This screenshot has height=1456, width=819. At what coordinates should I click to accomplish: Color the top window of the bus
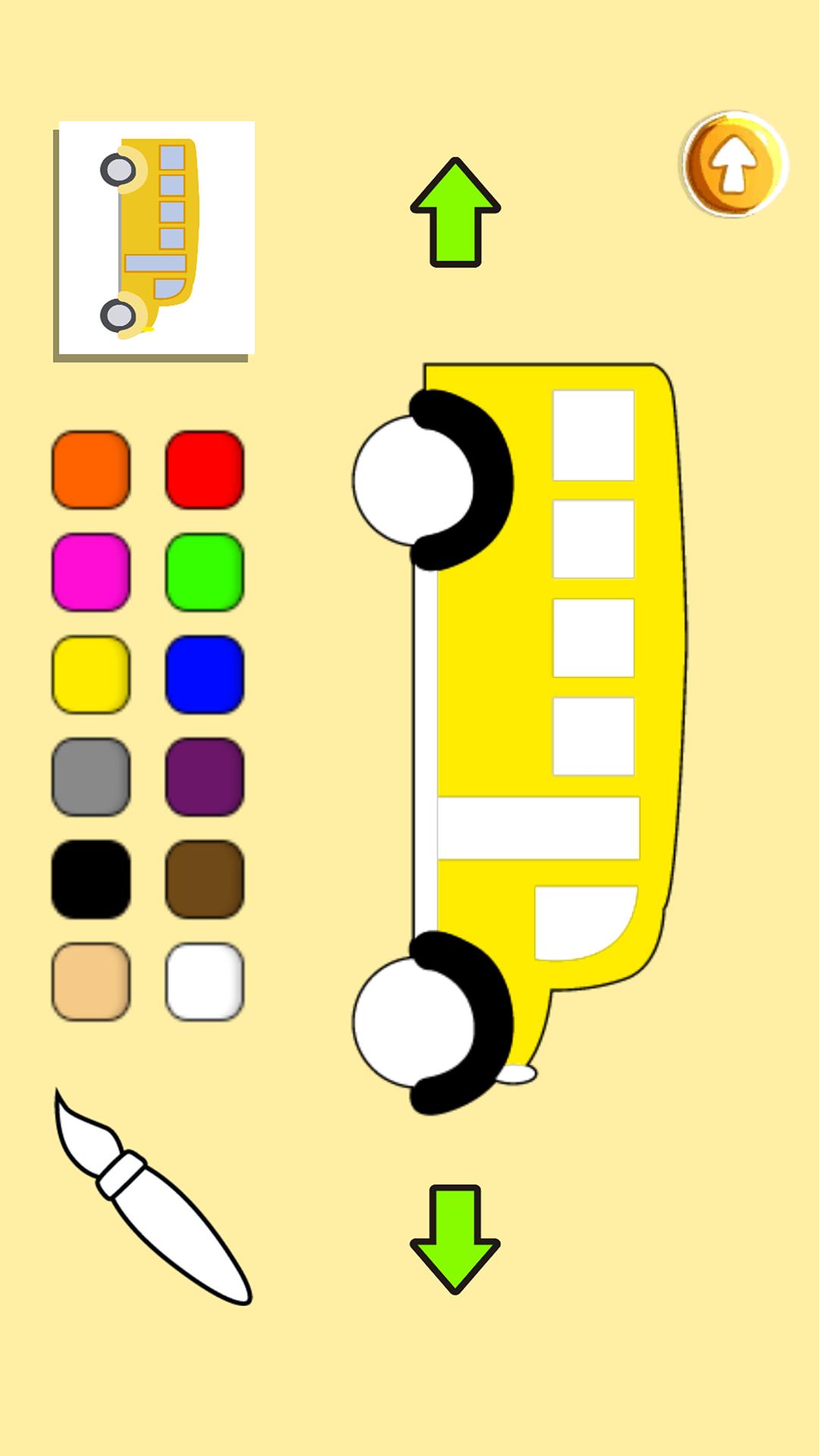coord(593,435)
